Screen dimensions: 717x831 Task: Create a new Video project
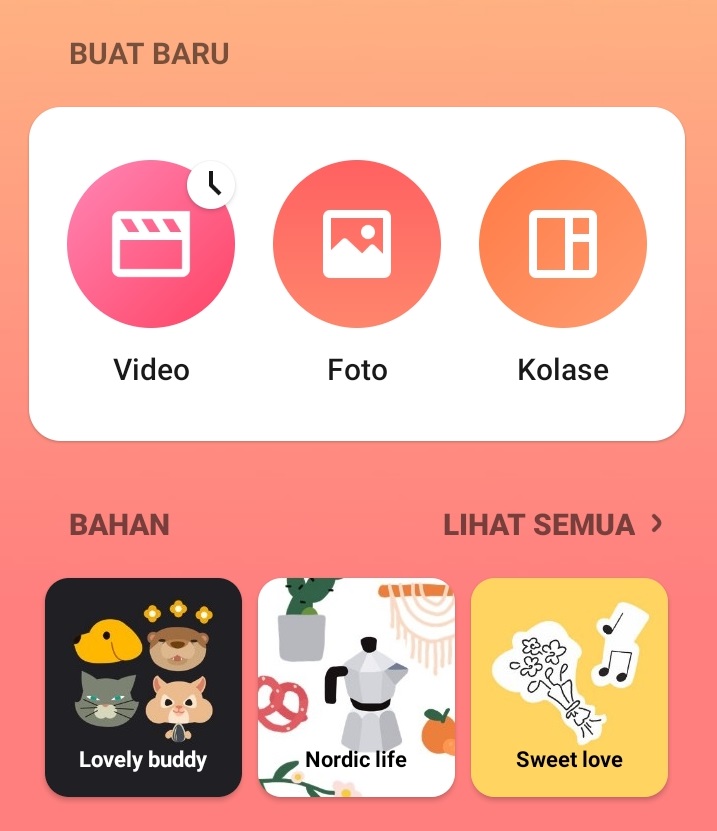tap(151, 244)
